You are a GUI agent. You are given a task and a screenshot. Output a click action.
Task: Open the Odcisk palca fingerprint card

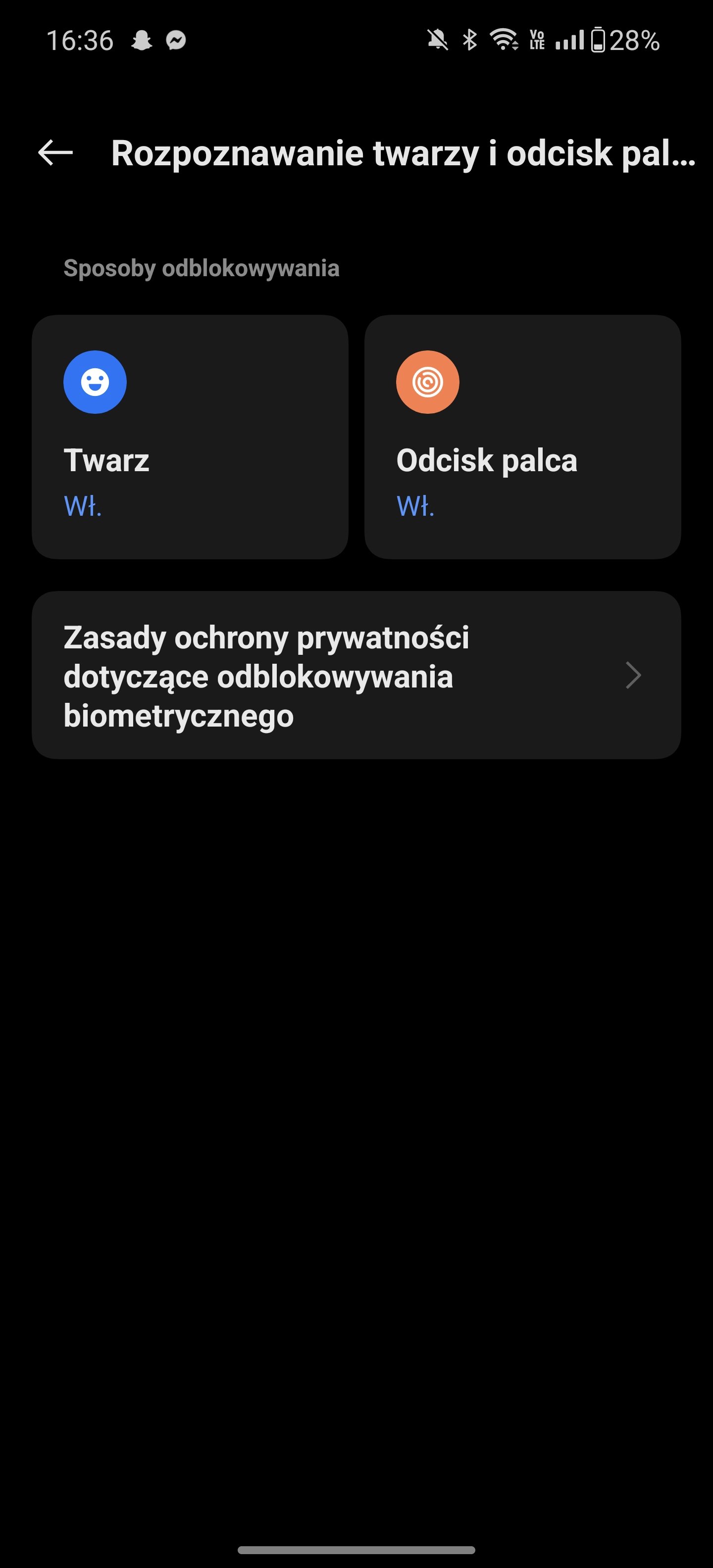522,437
